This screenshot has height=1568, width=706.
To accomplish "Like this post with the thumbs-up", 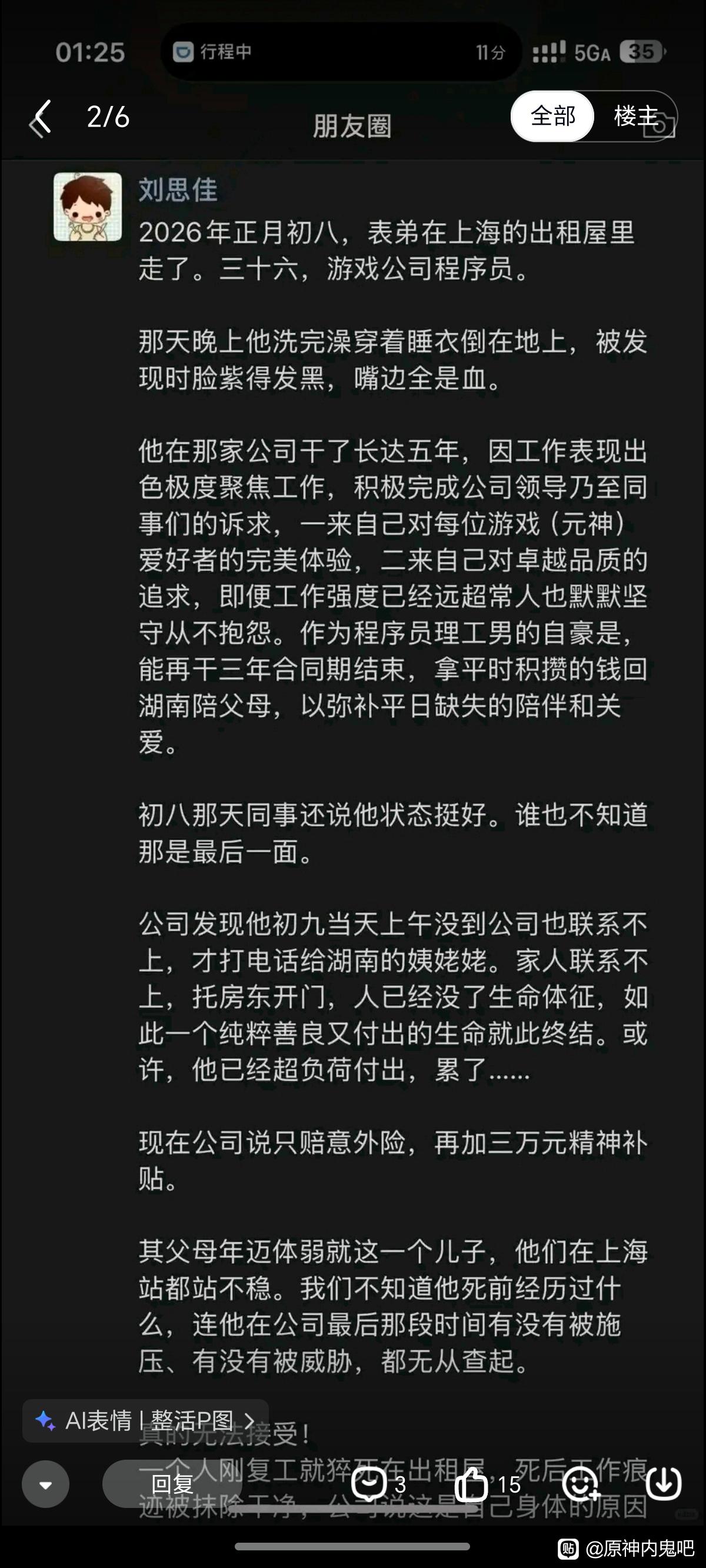I will pyautogui.click(x=487, y=1484).
